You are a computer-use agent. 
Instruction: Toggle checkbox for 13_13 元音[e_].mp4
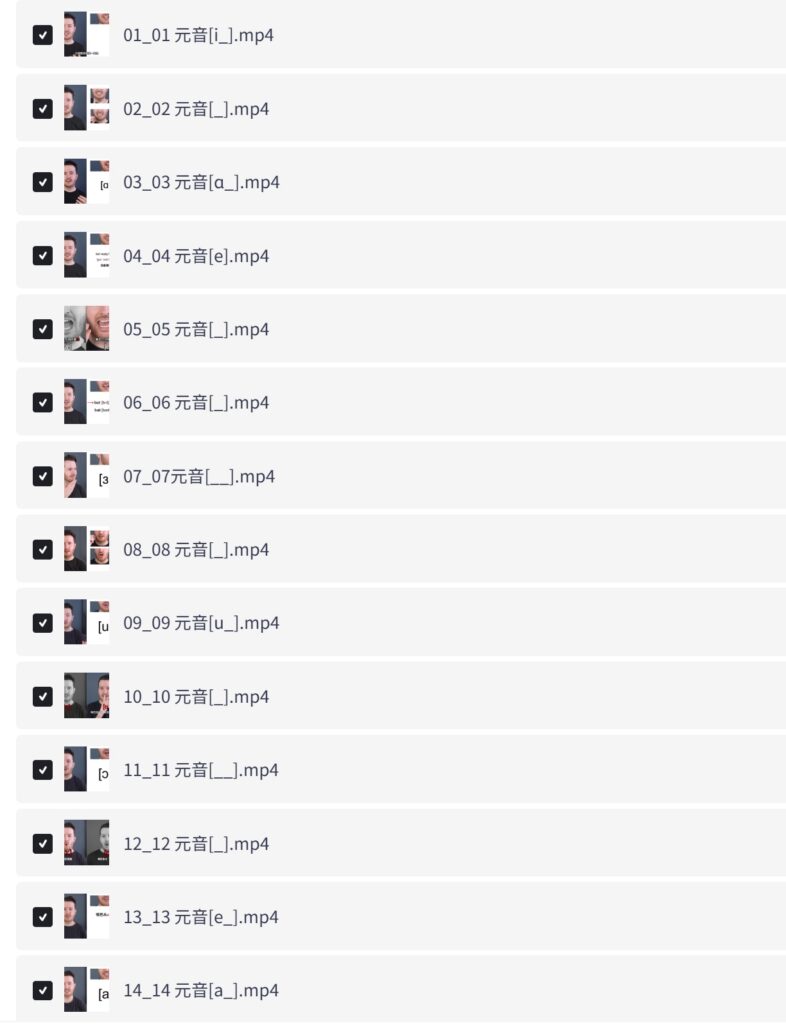(x=42, y=916)
